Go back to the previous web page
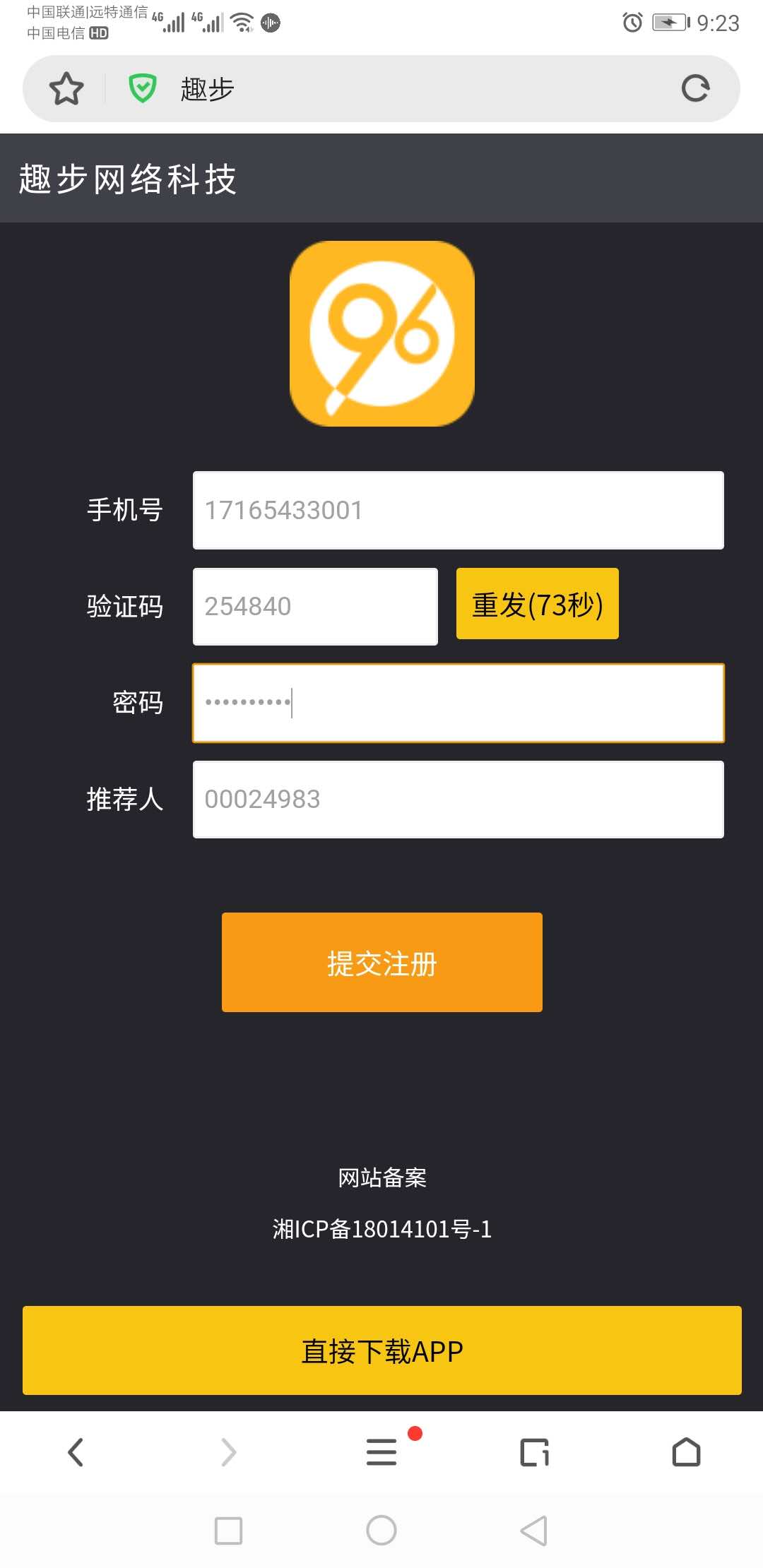This screenshot has width=763, height=1568. 76,1452
